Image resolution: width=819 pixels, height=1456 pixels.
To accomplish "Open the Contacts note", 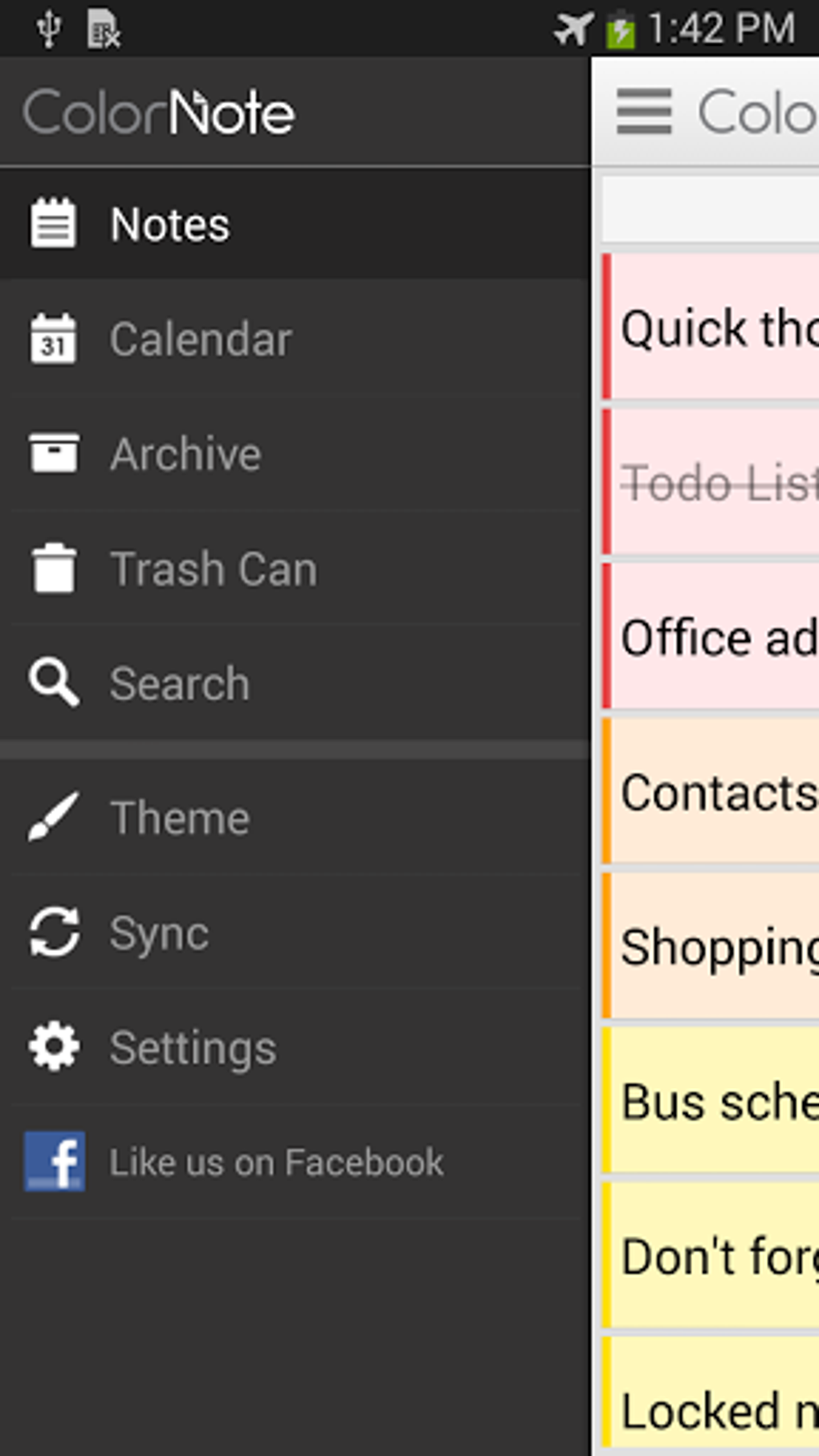I will pos(711,792).
